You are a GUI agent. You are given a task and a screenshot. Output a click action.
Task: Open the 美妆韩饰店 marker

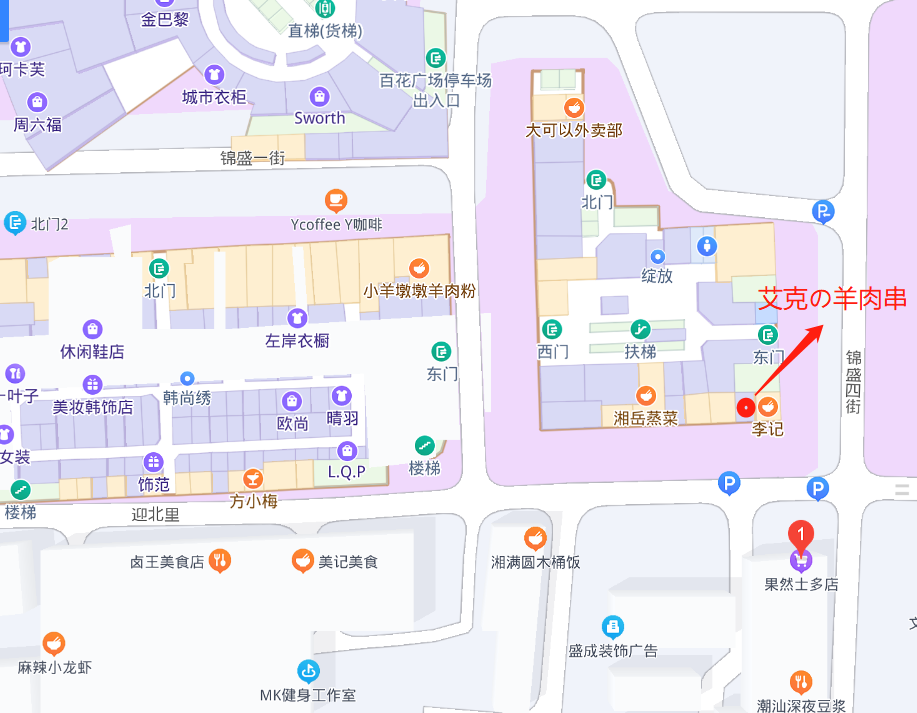92,385
